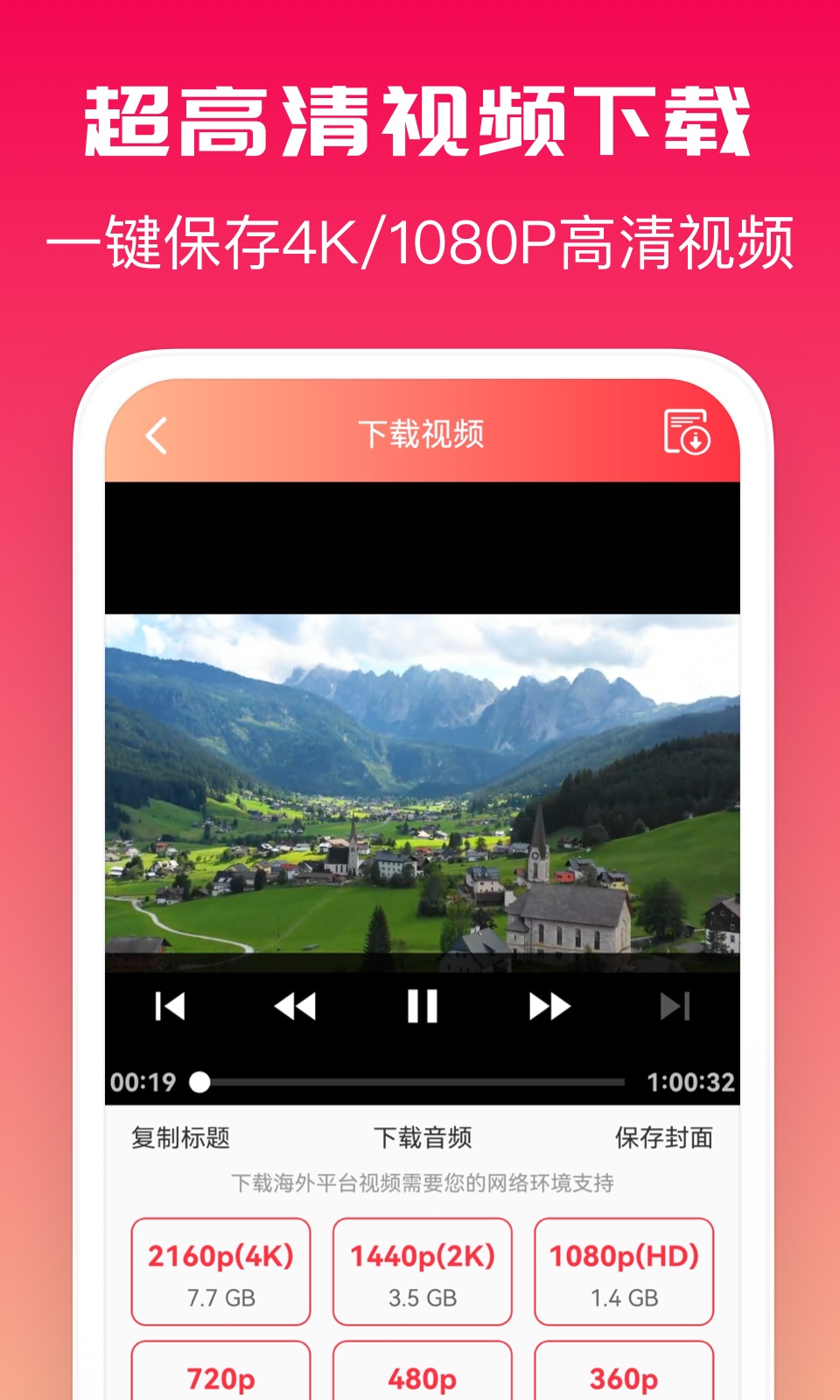Click the playback progress slider handle
This screenshot has height=1400, width=840.
coord(199,1081)
